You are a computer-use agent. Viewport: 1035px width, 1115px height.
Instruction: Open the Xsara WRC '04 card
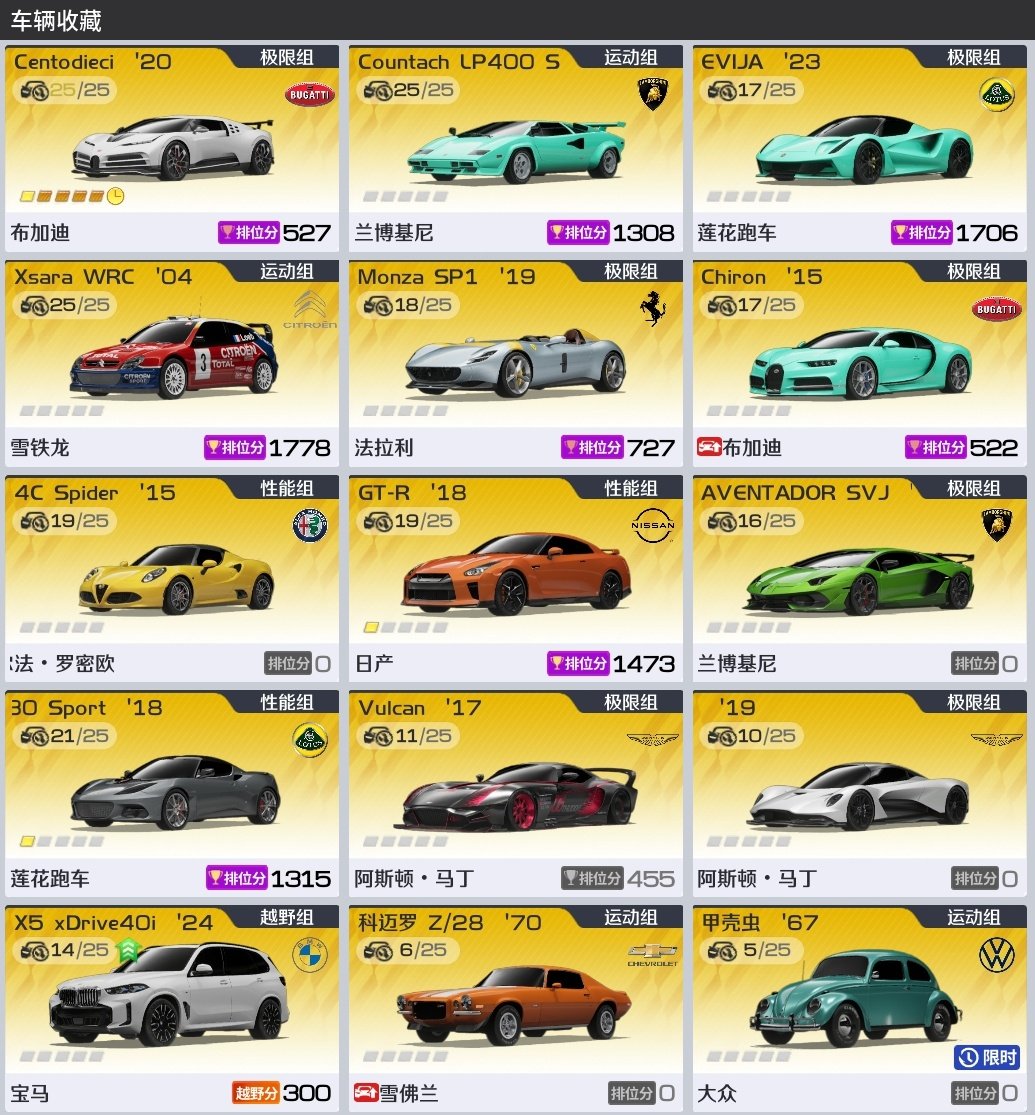172,363
